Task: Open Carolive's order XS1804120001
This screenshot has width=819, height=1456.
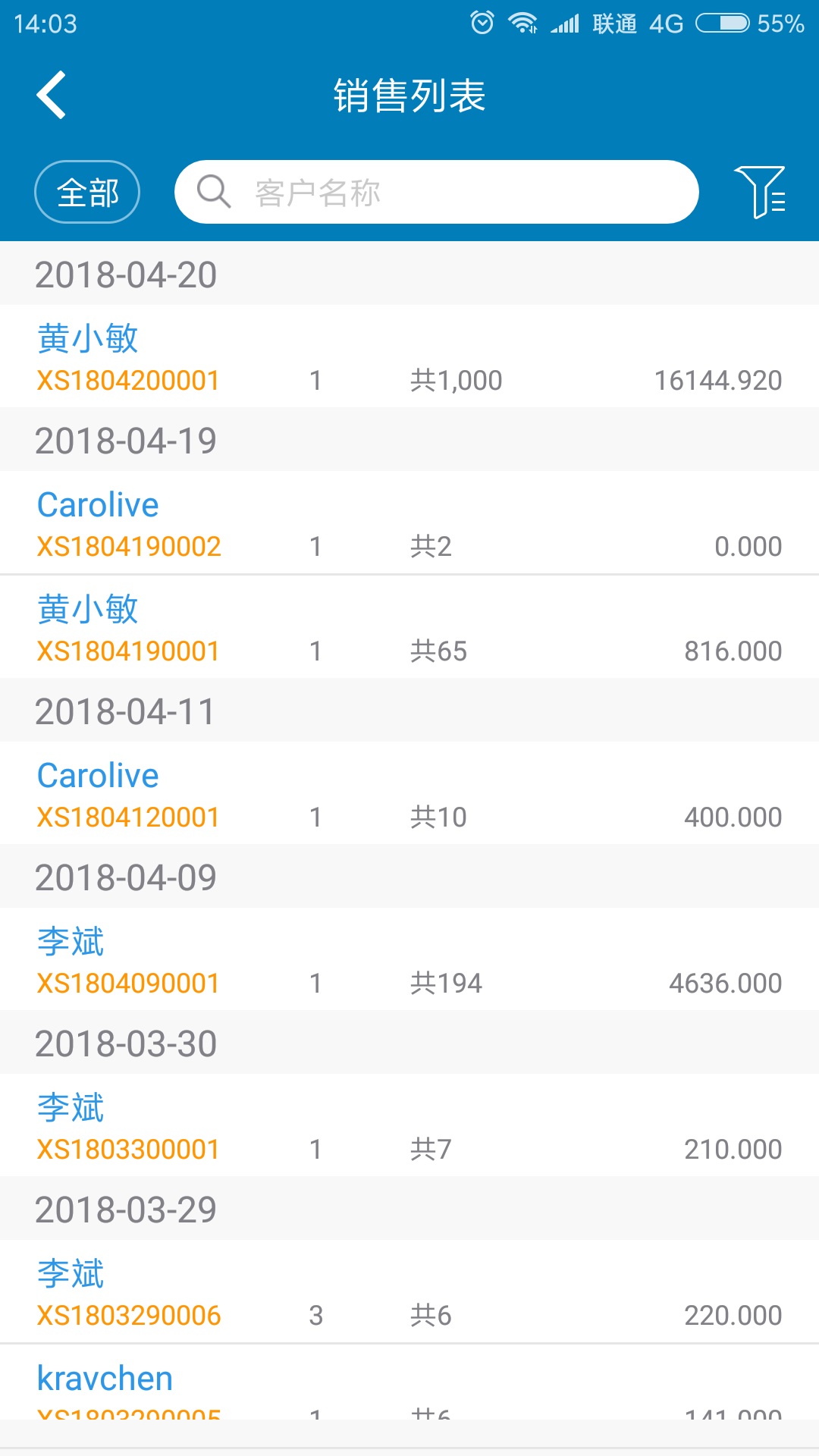Action: [130, 817]
